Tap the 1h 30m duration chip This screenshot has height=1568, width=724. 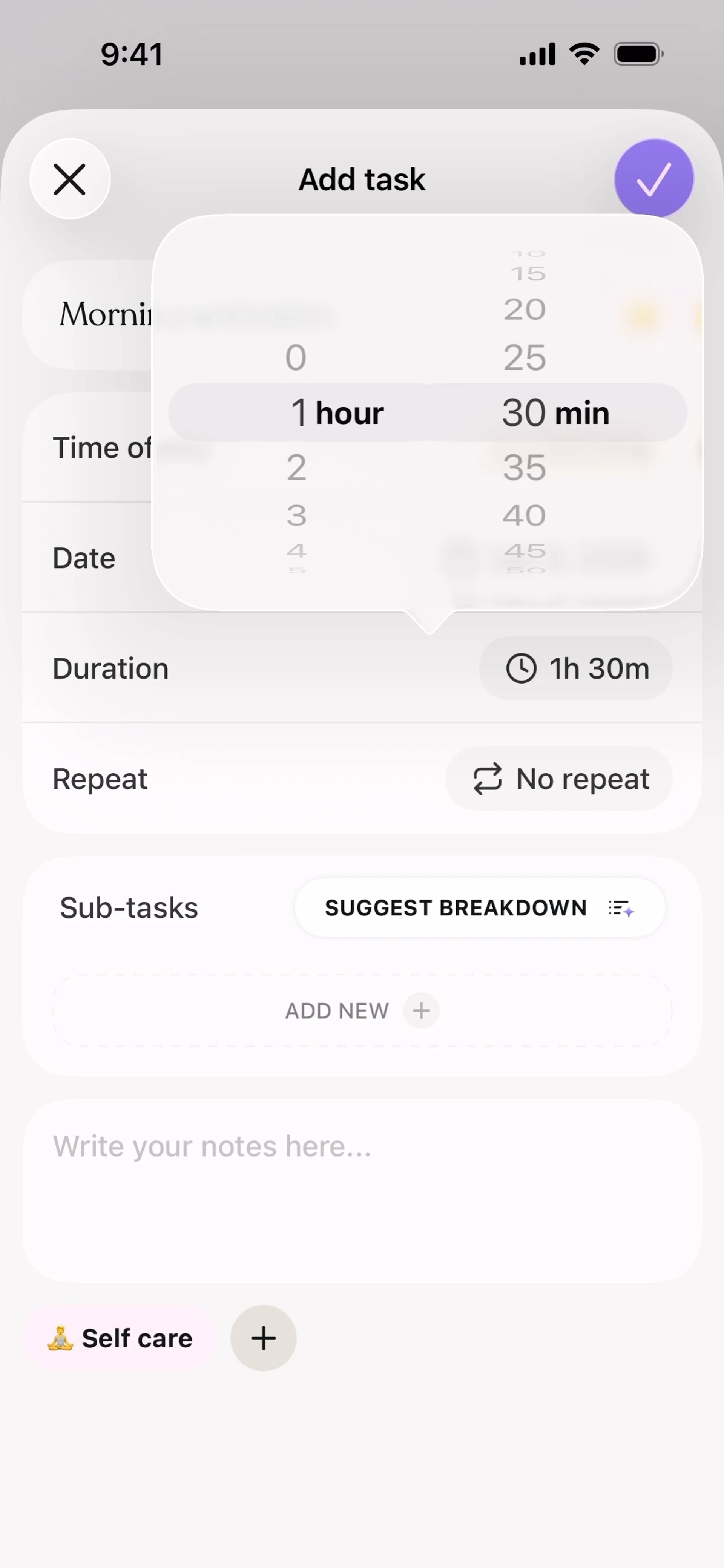tap(575, 668)
